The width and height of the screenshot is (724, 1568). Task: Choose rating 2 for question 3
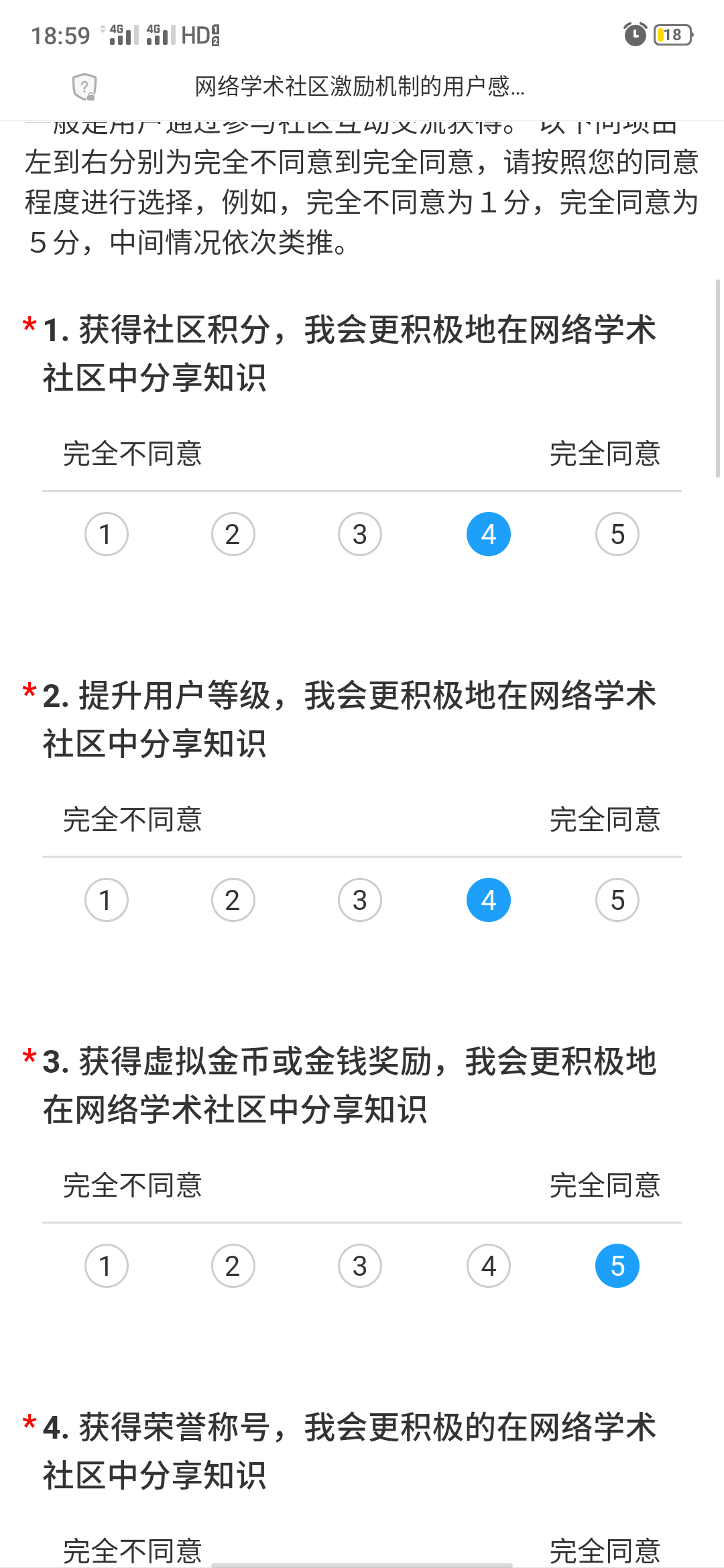(x=233, y=1266)
